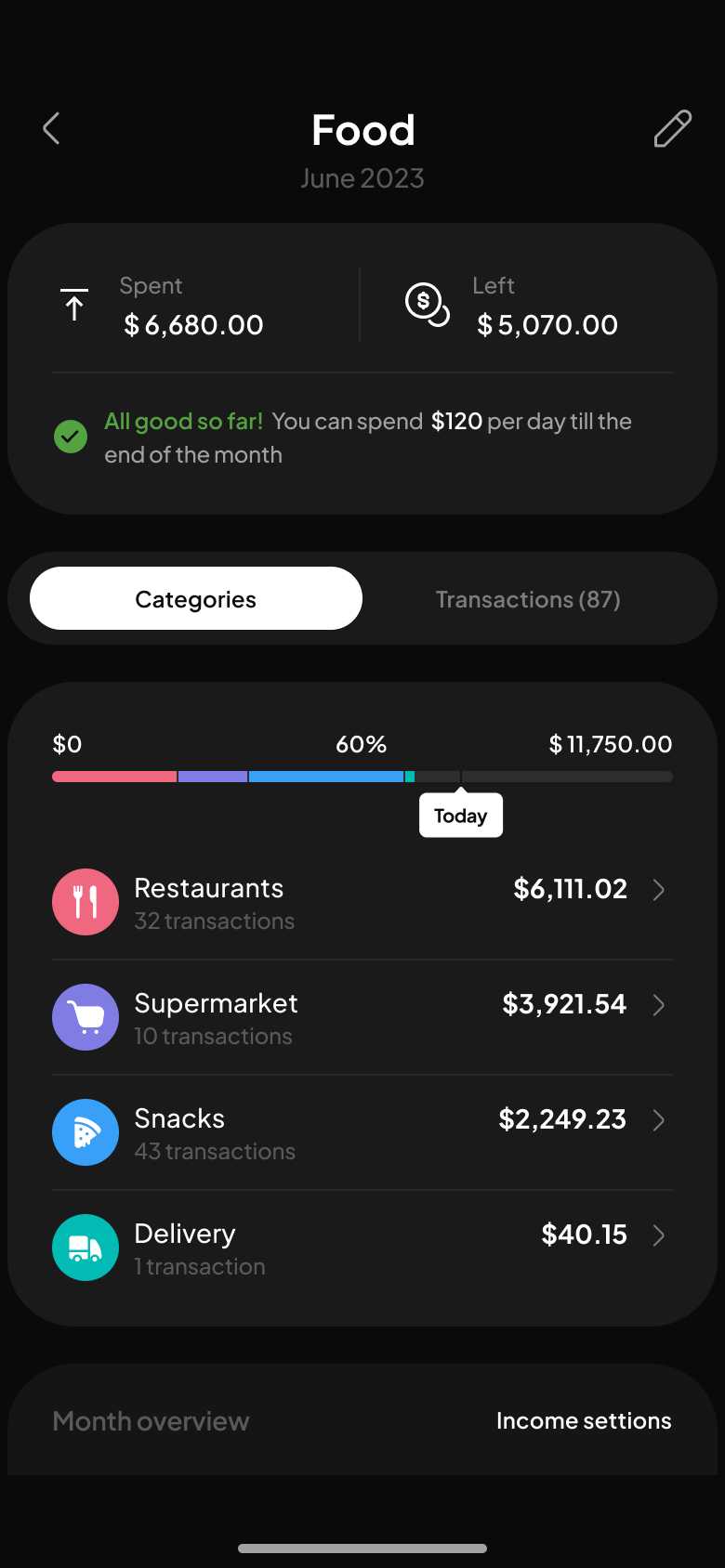
Task: Expand the Delivery category details
Action: 659,1235
